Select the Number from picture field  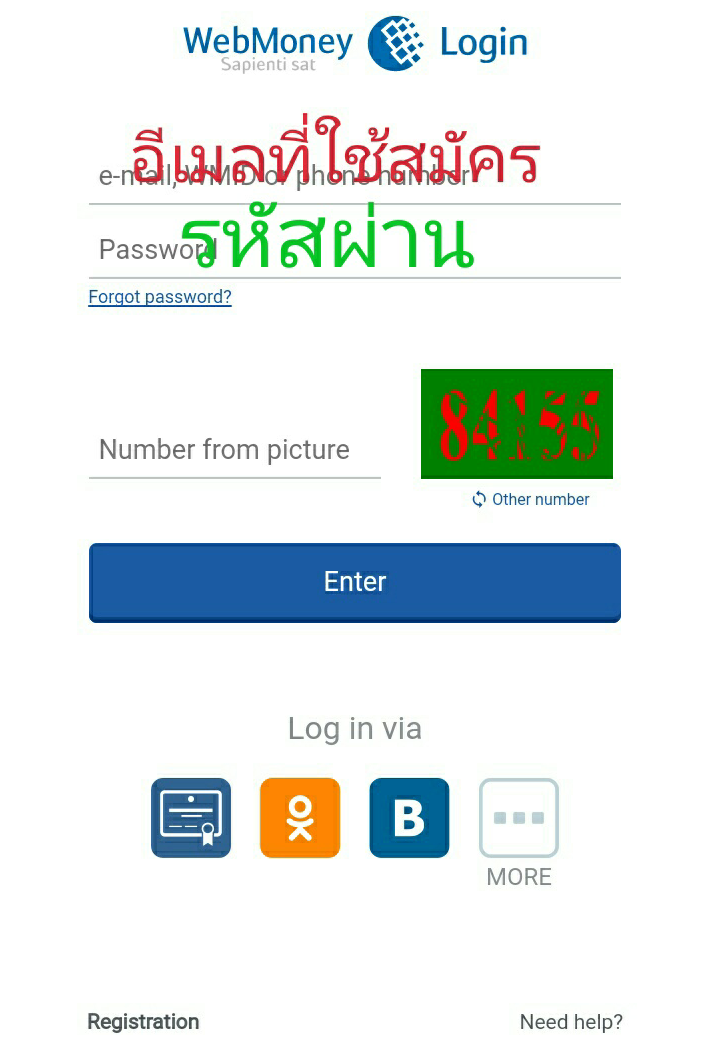pos(234,450)
